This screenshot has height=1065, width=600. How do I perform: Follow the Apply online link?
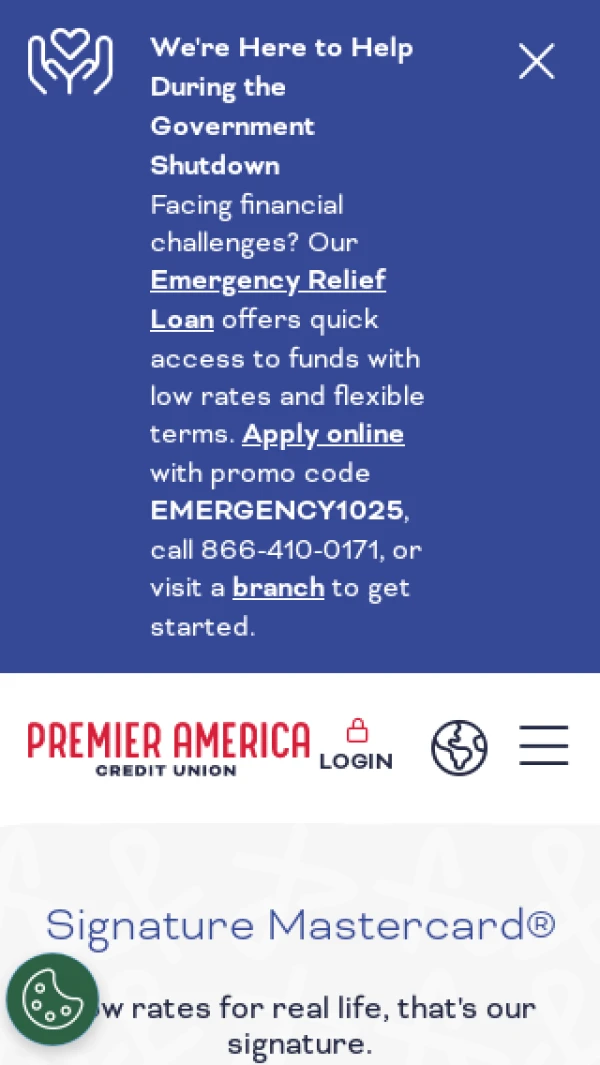(323, 435)
